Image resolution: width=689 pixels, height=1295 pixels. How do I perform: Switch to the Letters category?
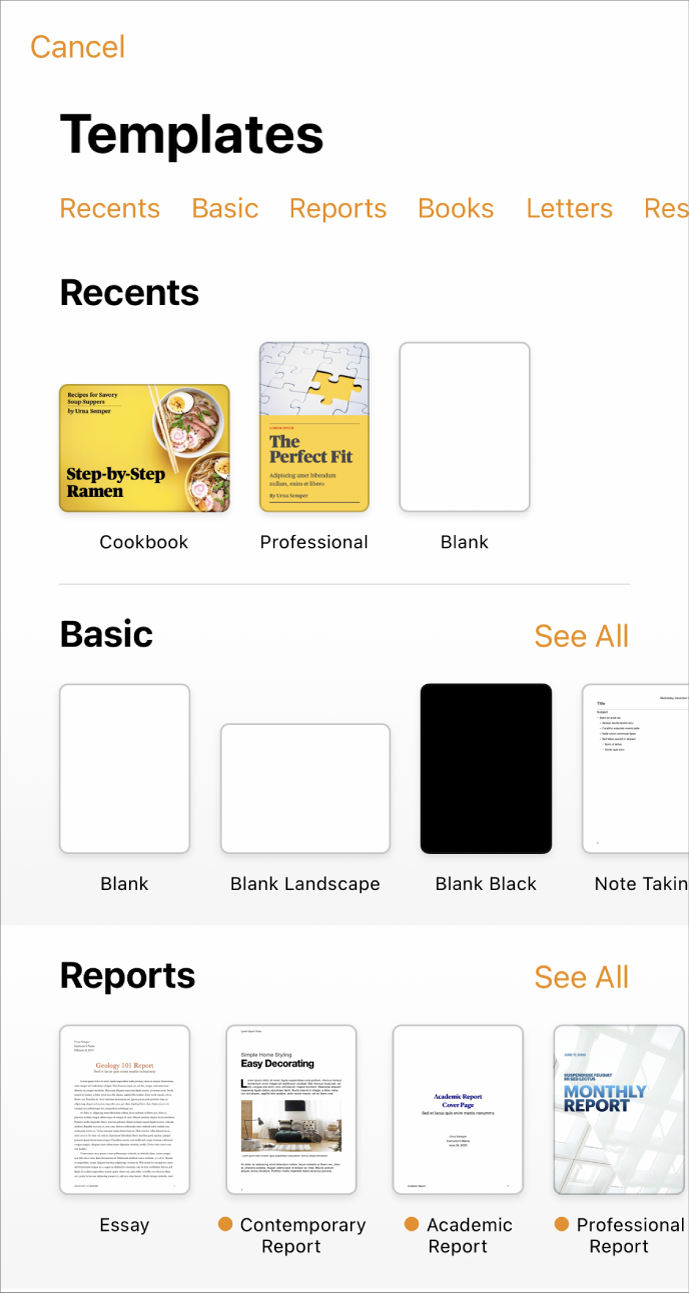click(569, 208)
